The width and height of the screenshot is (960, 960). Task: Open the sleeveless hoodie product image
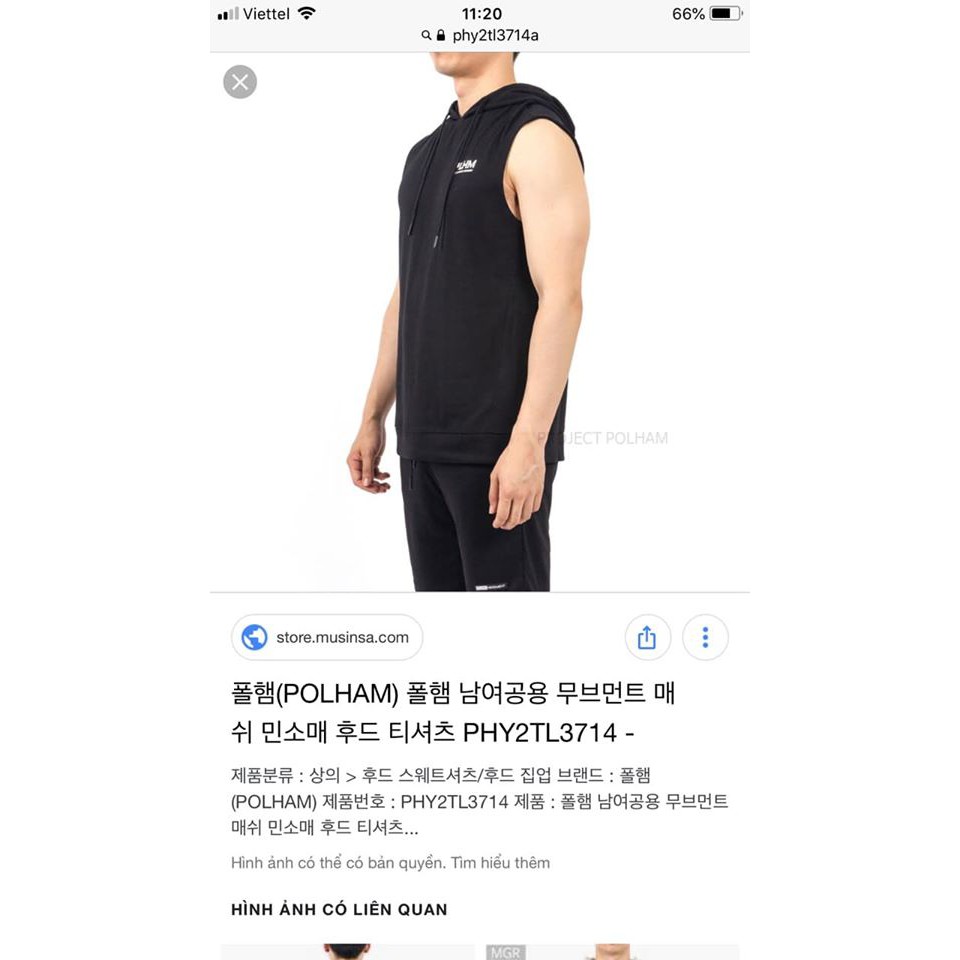(x=480, y=320)
